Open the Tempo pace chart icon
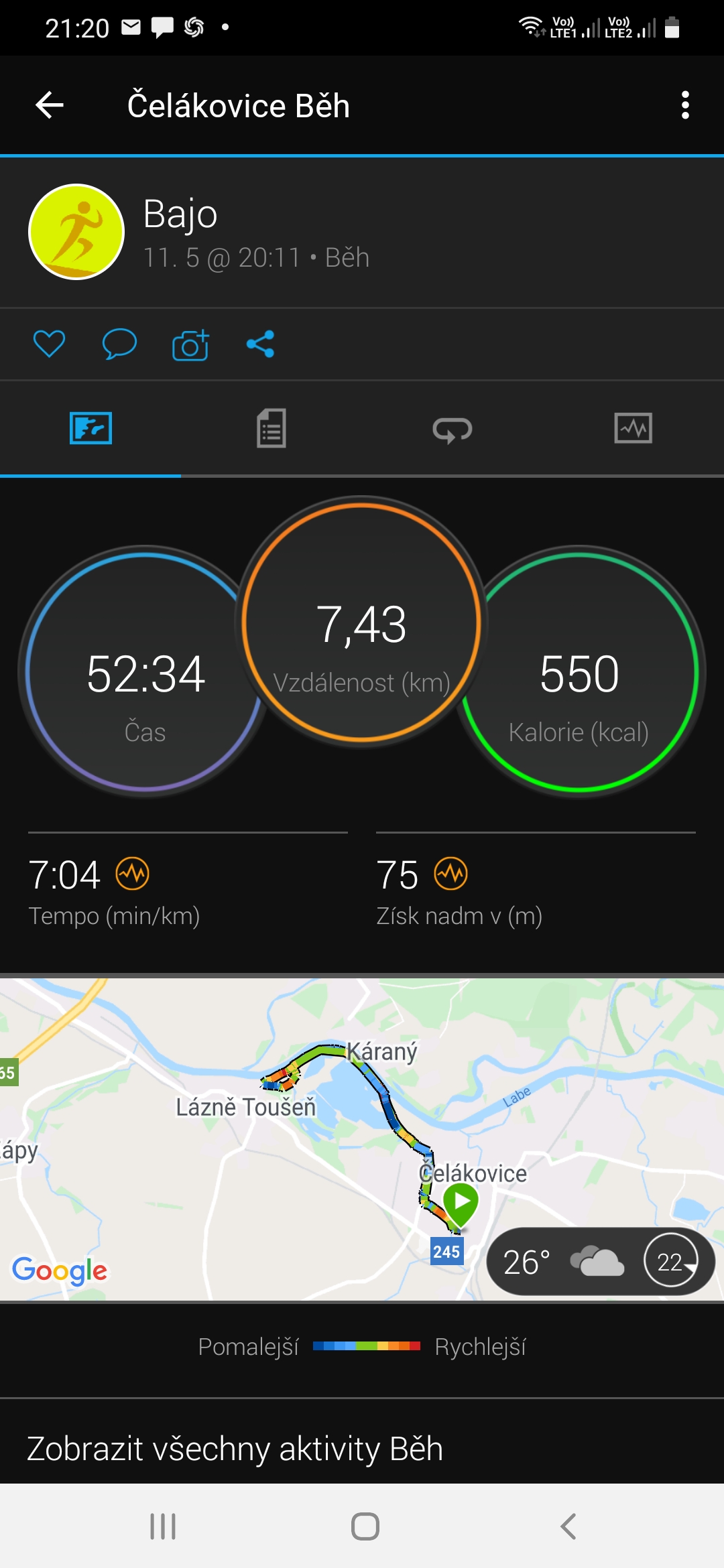 [133, 874]
